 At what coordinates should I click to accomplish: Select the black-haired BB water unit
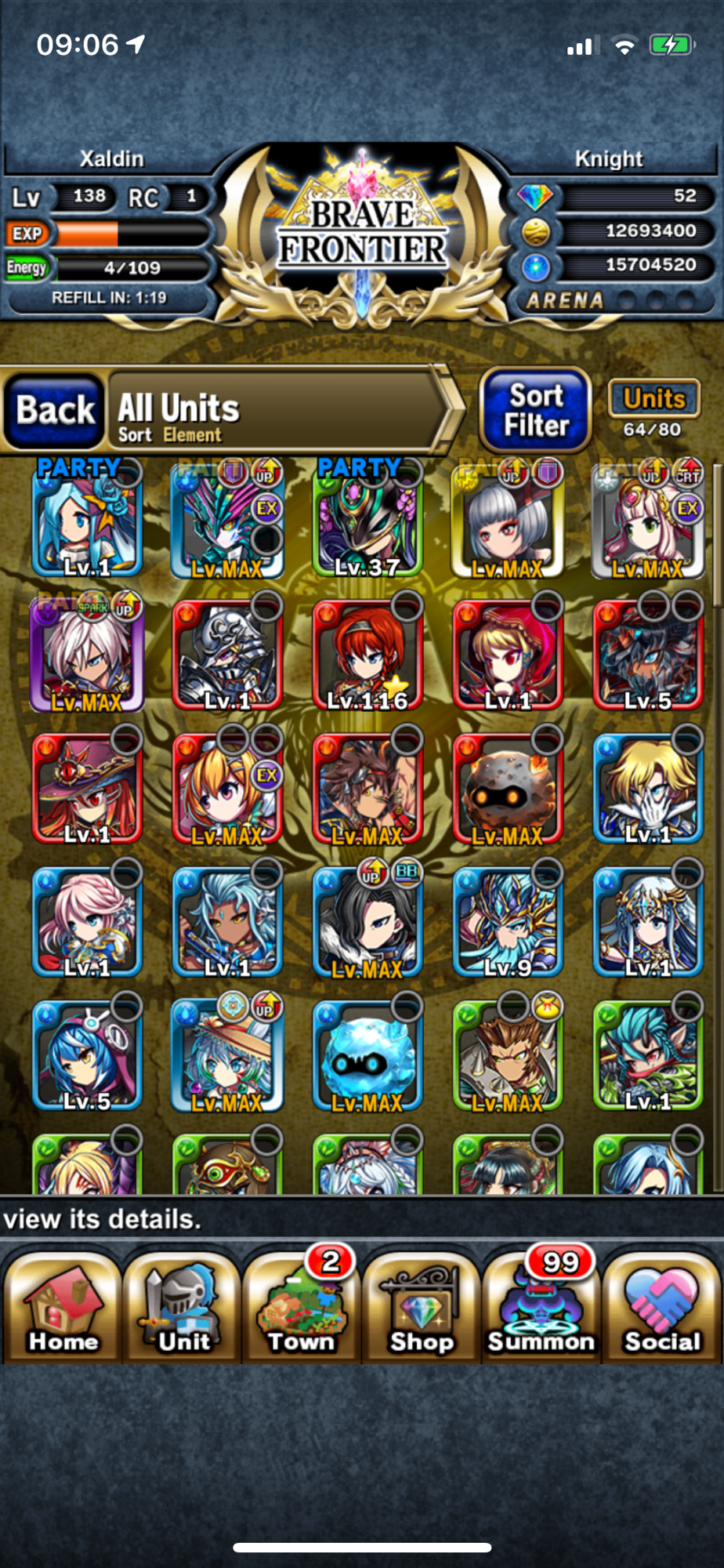[x=367, y=922]
